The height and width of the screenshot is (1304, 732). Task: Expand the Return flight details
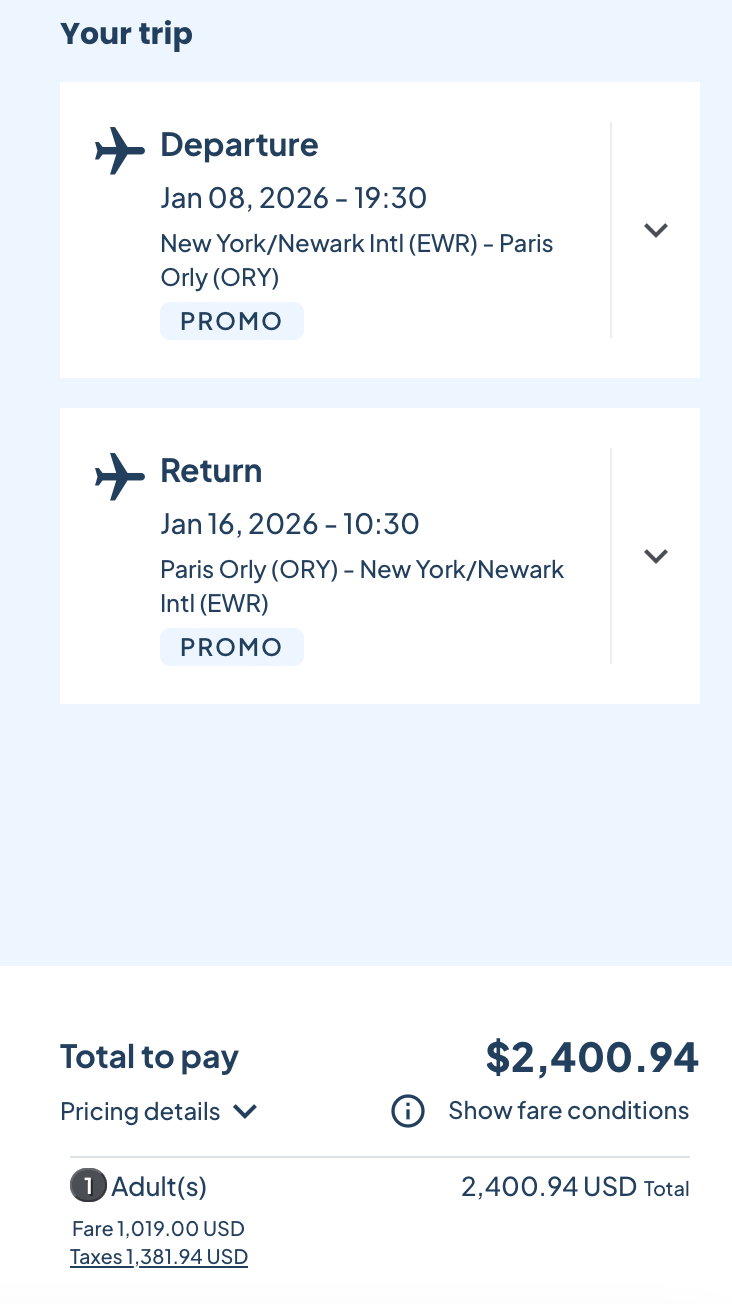coord(655,556)
